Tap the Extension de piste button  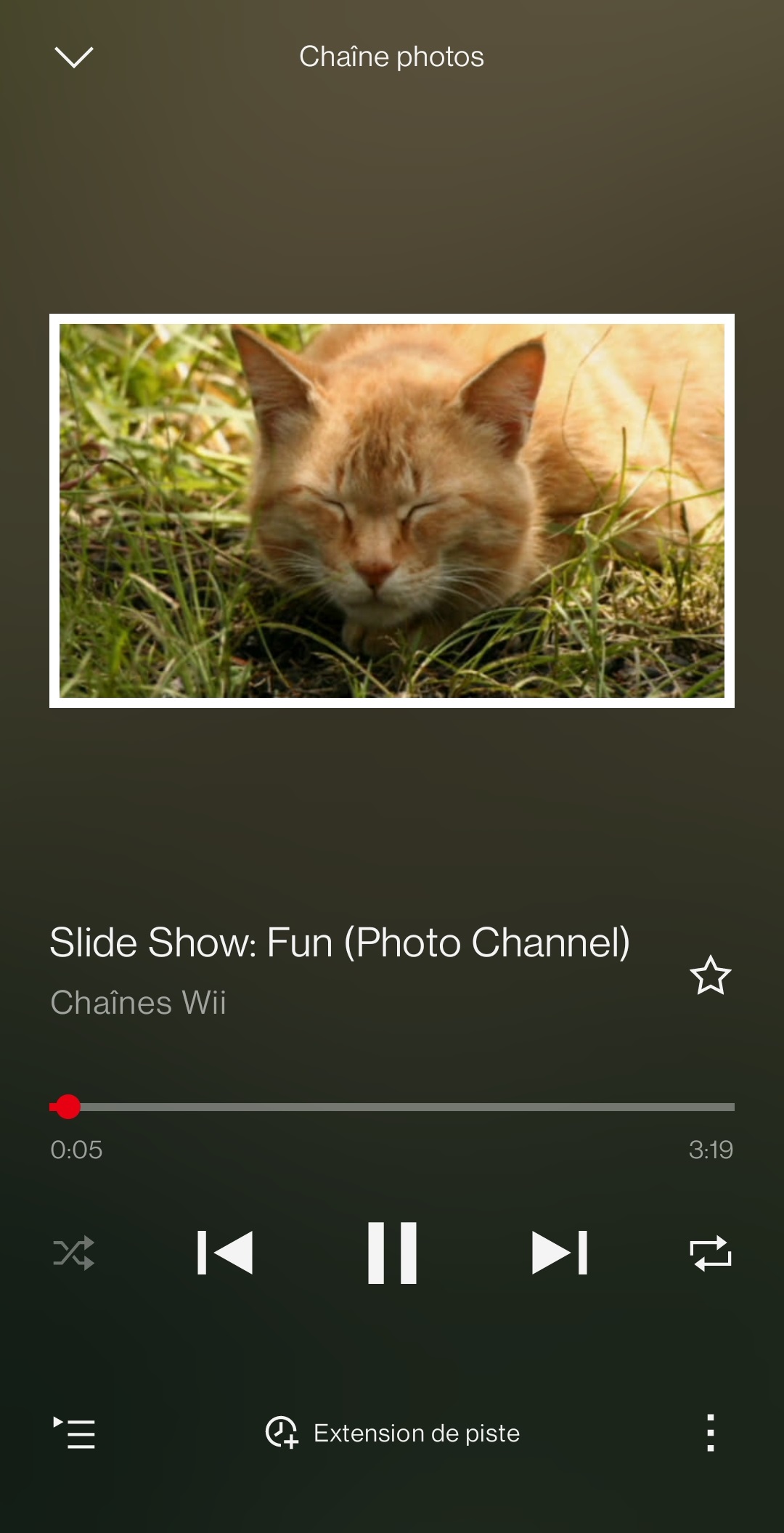[393, 1433]
